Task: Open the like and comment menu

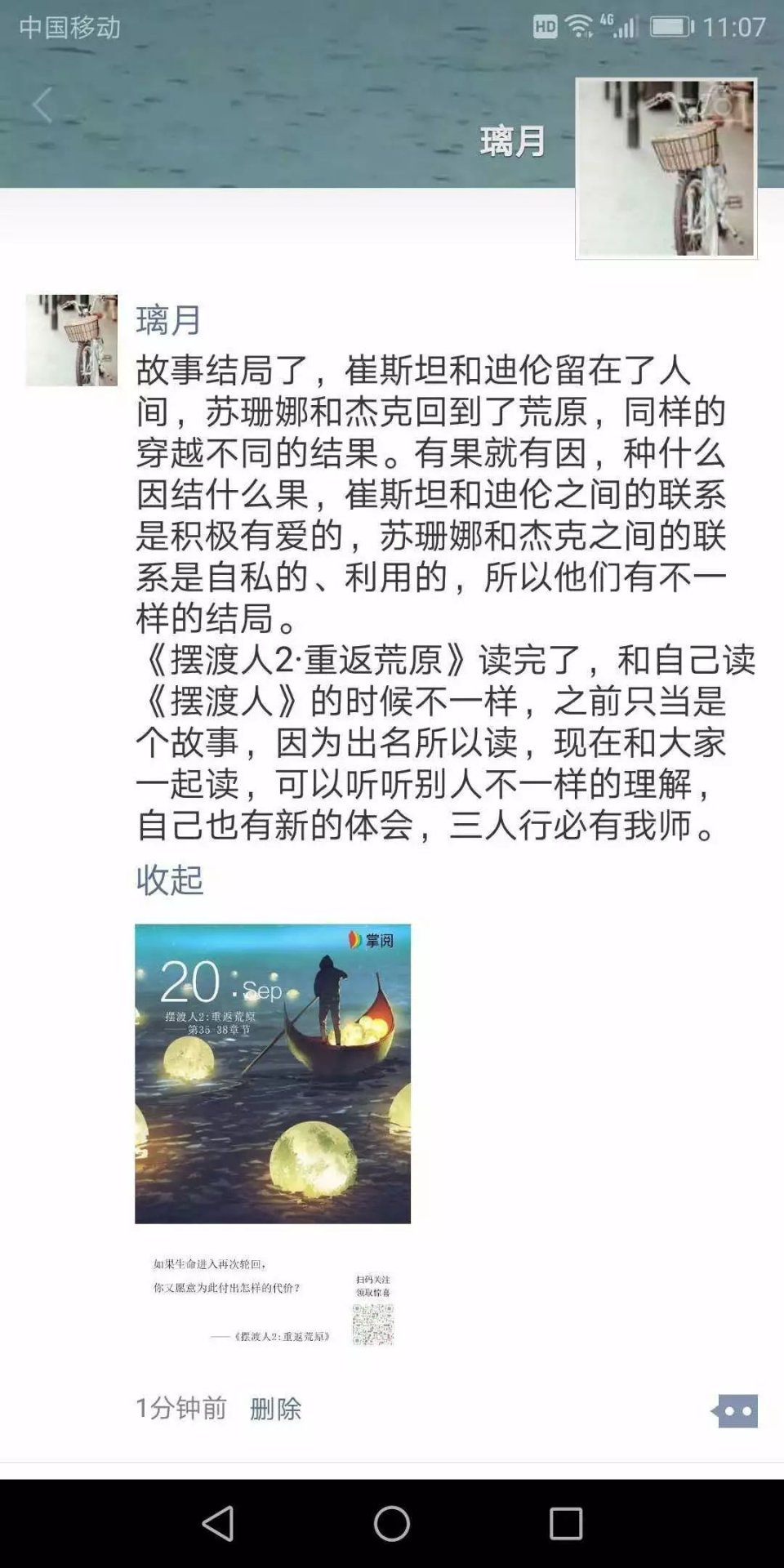Action: tap(736, 1410)
